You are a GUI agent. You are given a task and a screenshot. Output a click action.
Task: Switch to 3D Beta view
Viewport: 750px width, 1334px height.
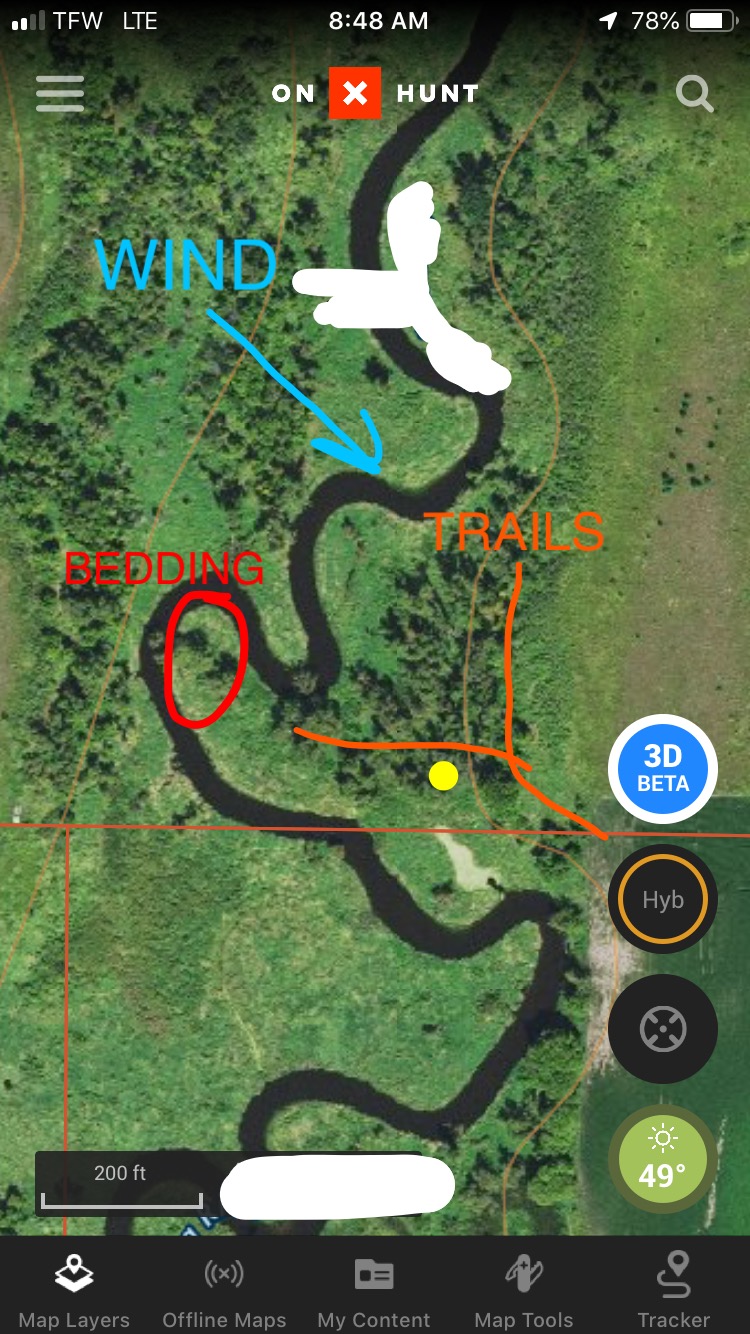coord(663,769)
